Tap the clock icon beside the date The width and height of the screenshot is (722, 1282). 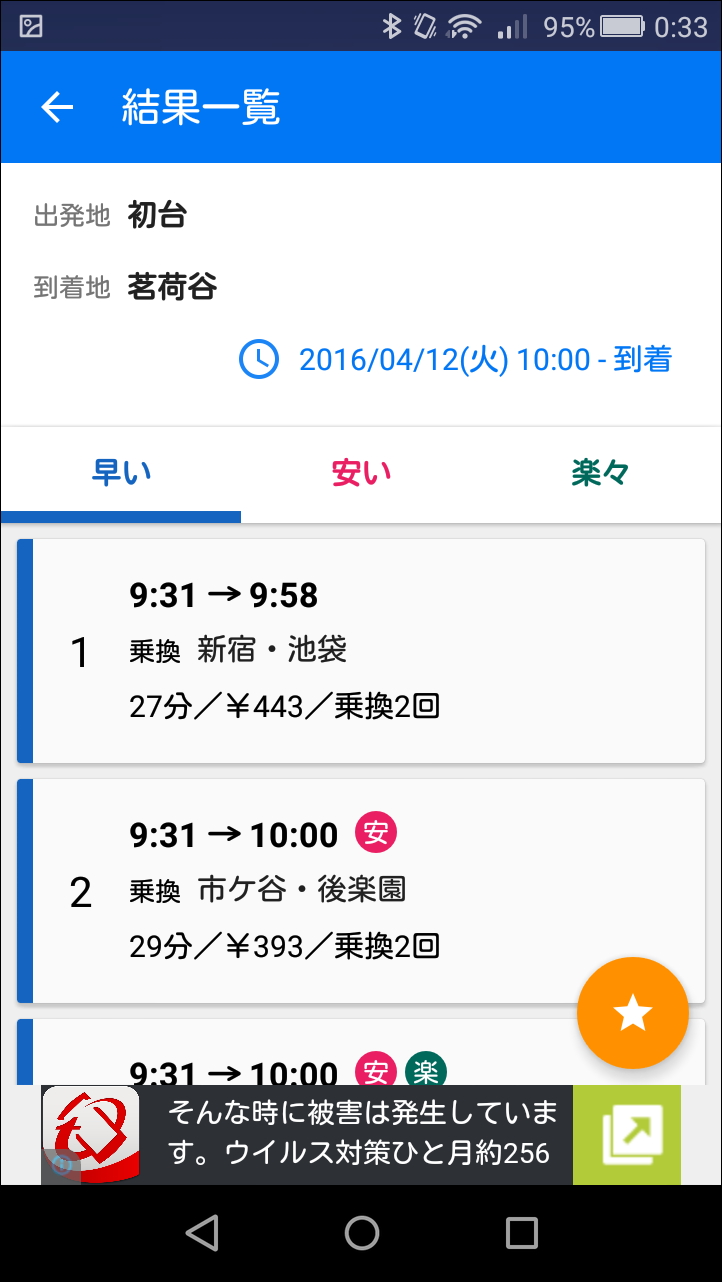point(258,359)
